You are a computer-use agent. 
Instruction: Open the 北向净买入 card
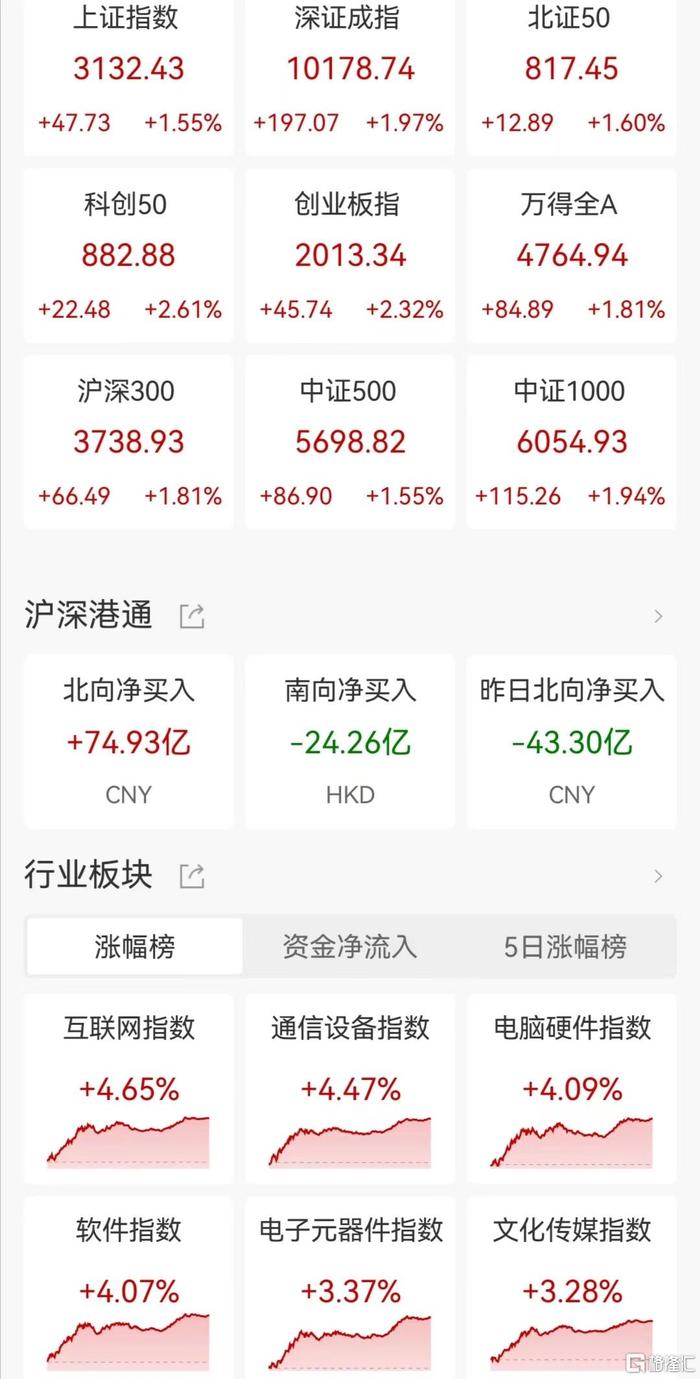click(129, 741)
